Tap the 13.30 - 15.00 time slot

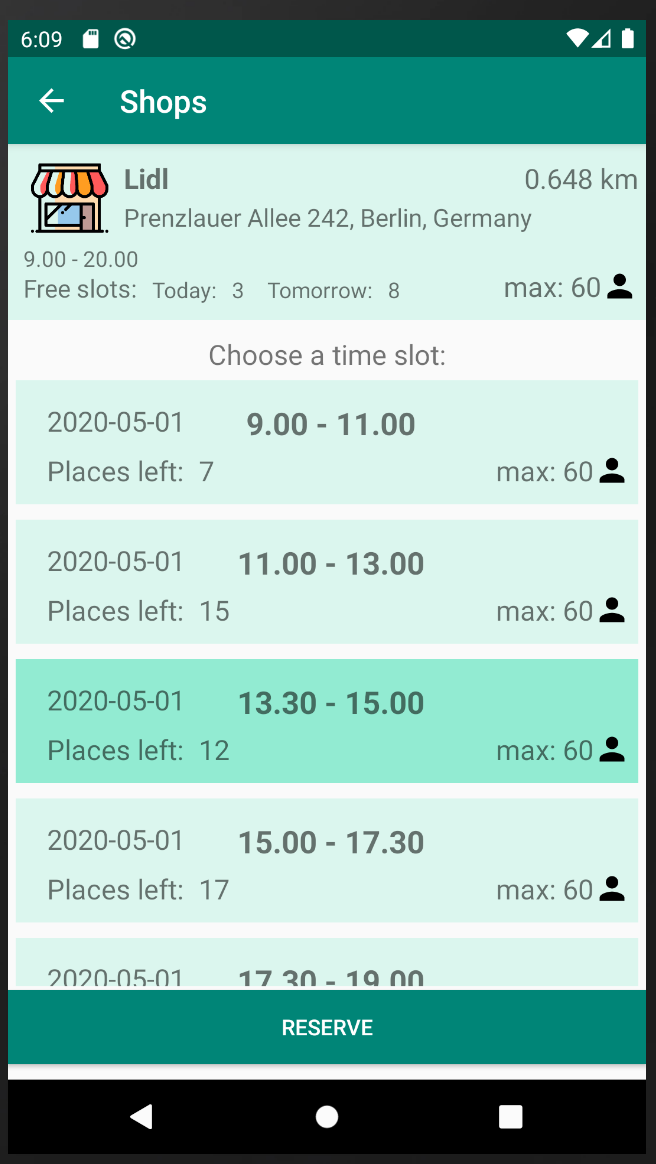[327, 721]
